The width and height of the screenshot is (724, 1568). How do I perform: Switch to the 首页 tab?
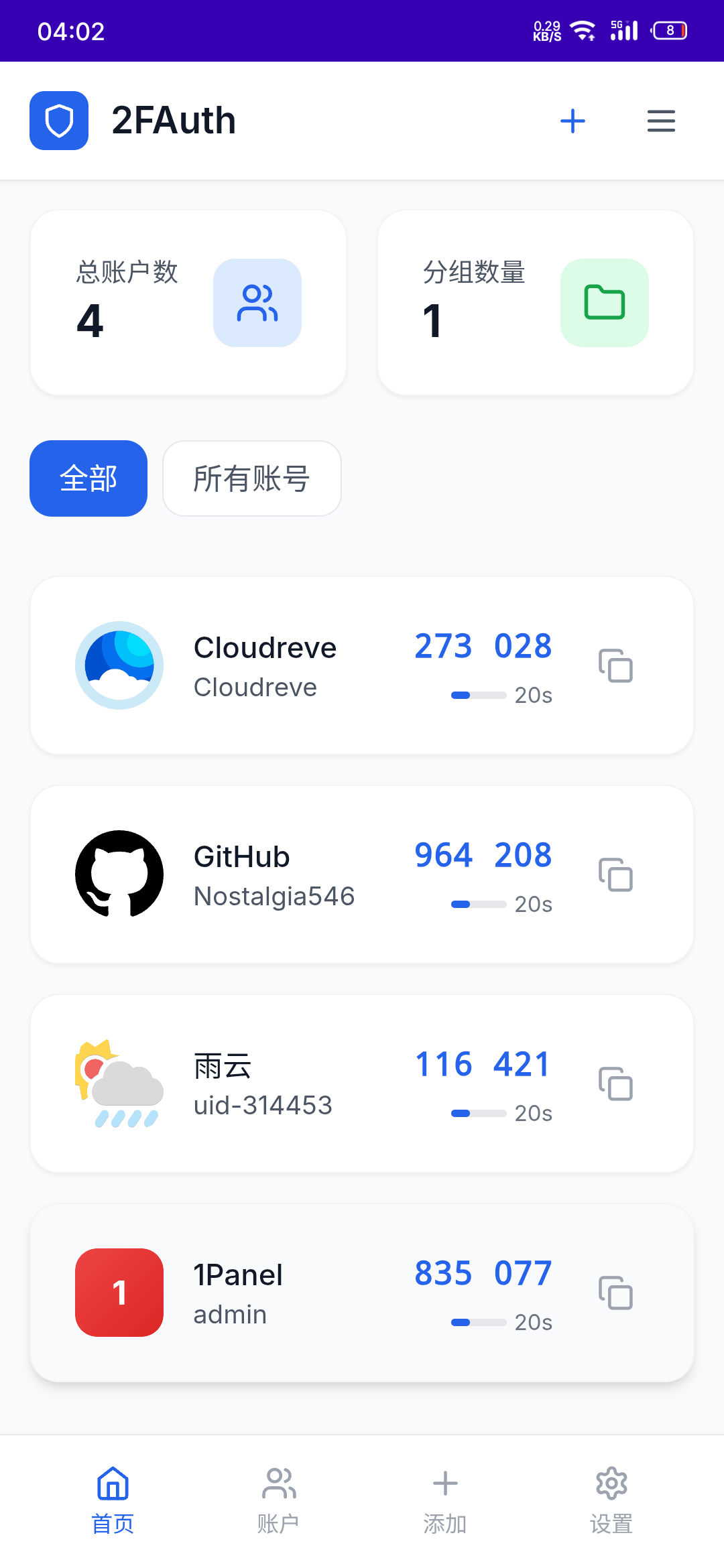pyautogui.click(x=113, y=1501)
